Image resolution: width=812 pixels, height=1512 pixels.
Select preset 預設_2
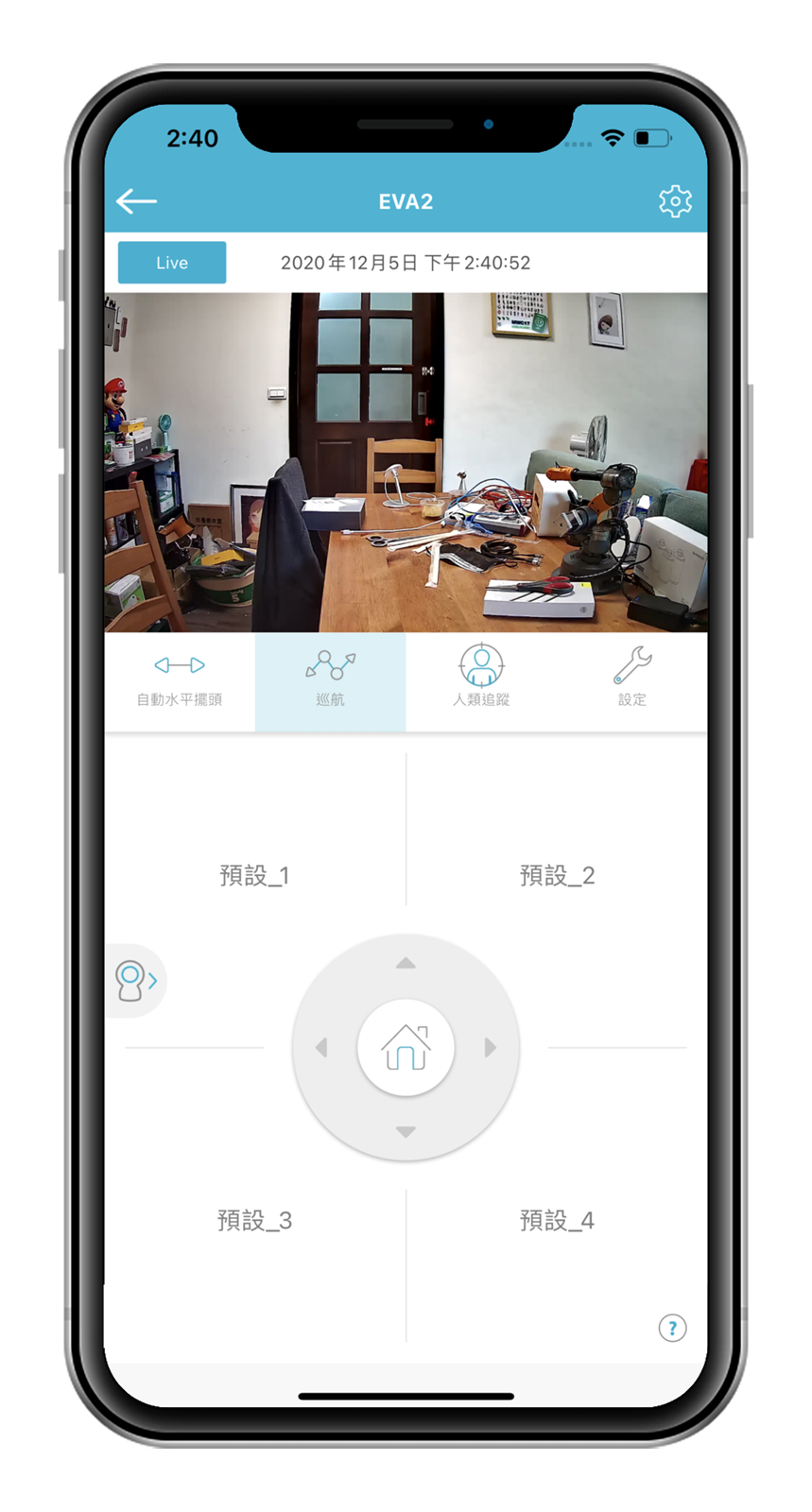point(557,875)
